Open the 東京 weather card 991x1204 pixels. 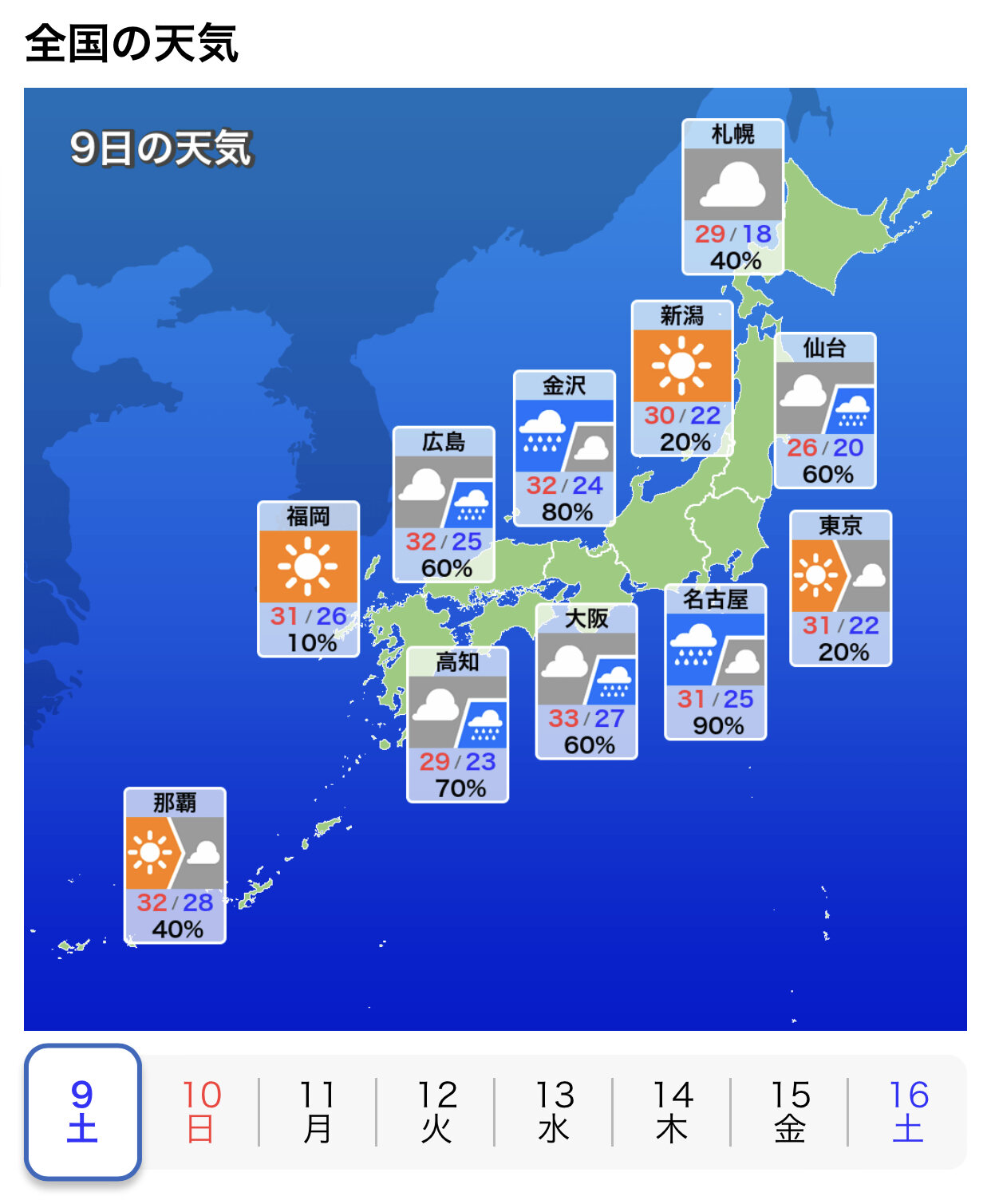click(840, 588)
